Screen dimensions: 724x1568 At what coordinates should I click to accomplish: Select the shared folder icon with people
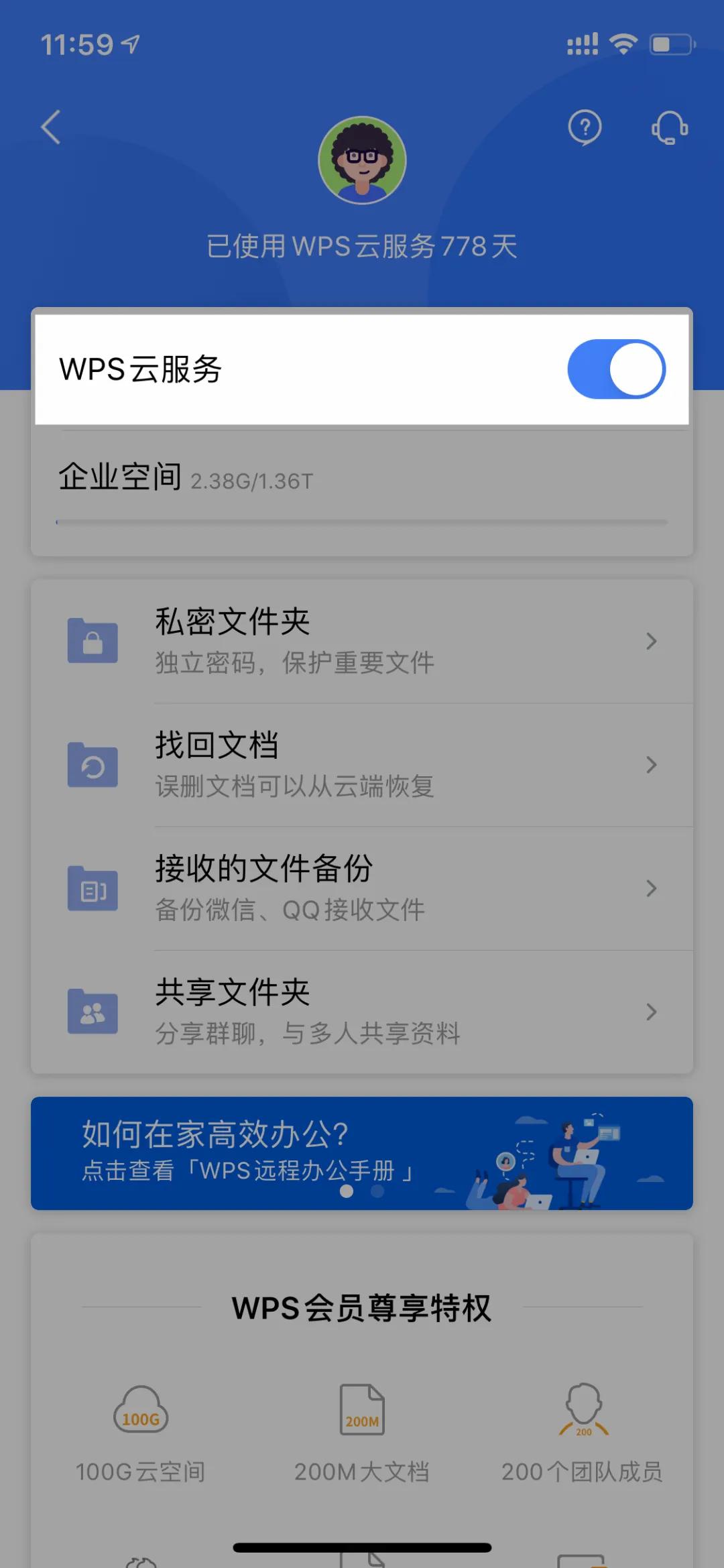coord(93,1012)
